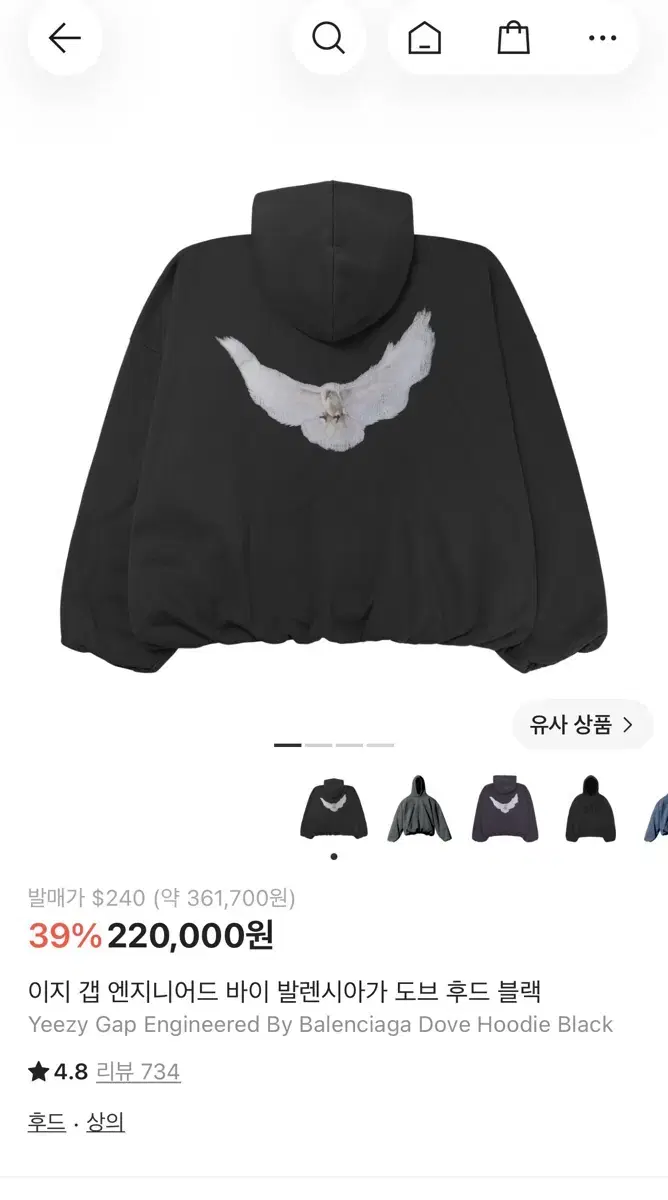
Task: Select the plain black hoodie thumbnail
Action: point(590,808)
